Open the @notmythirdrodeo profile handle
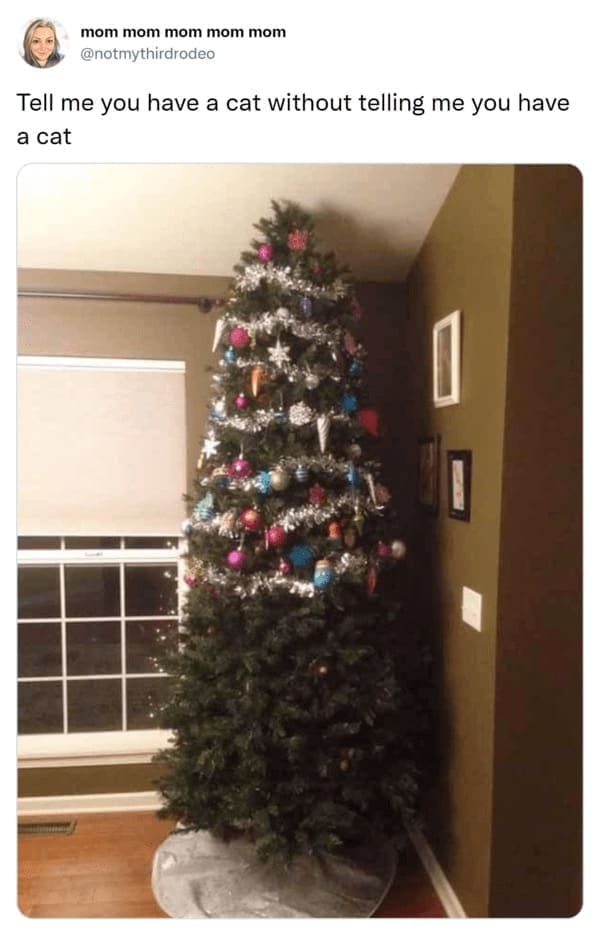The width and height of the screenshot is (600, 935). pyautogui.click(x=146, y=53)
